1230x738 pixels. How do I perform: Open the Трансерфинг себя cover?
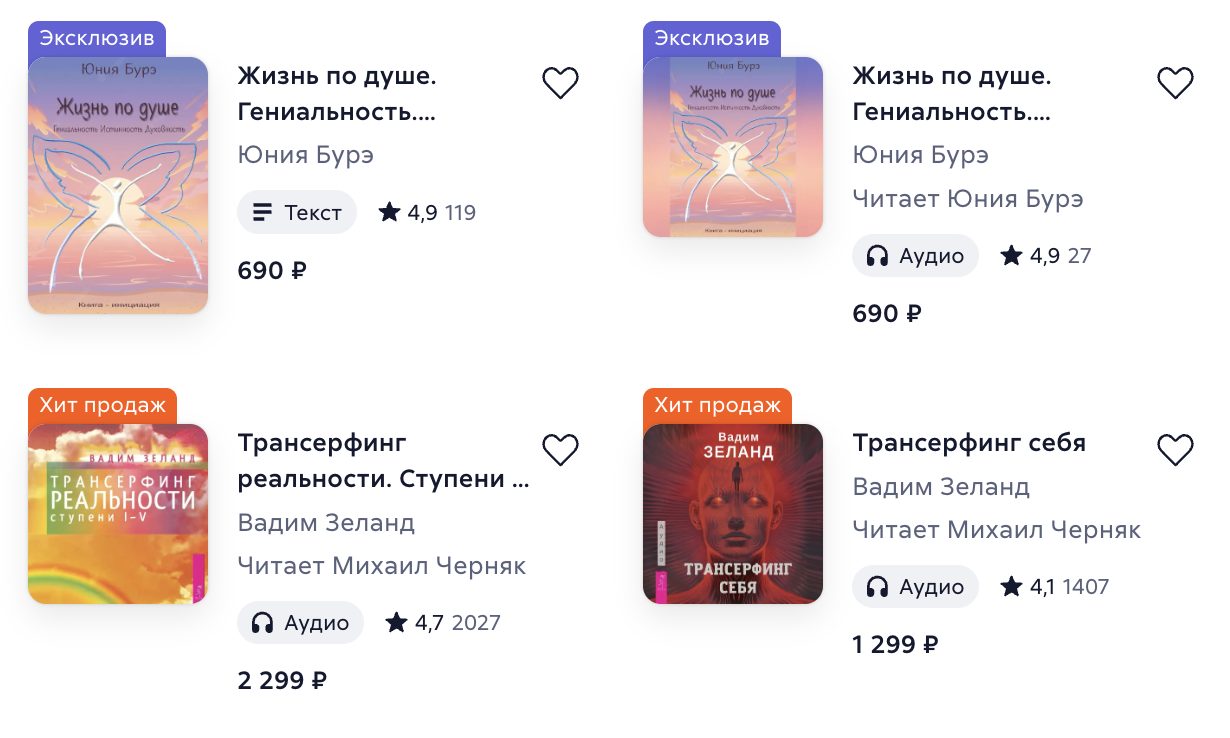pos(733,514)
